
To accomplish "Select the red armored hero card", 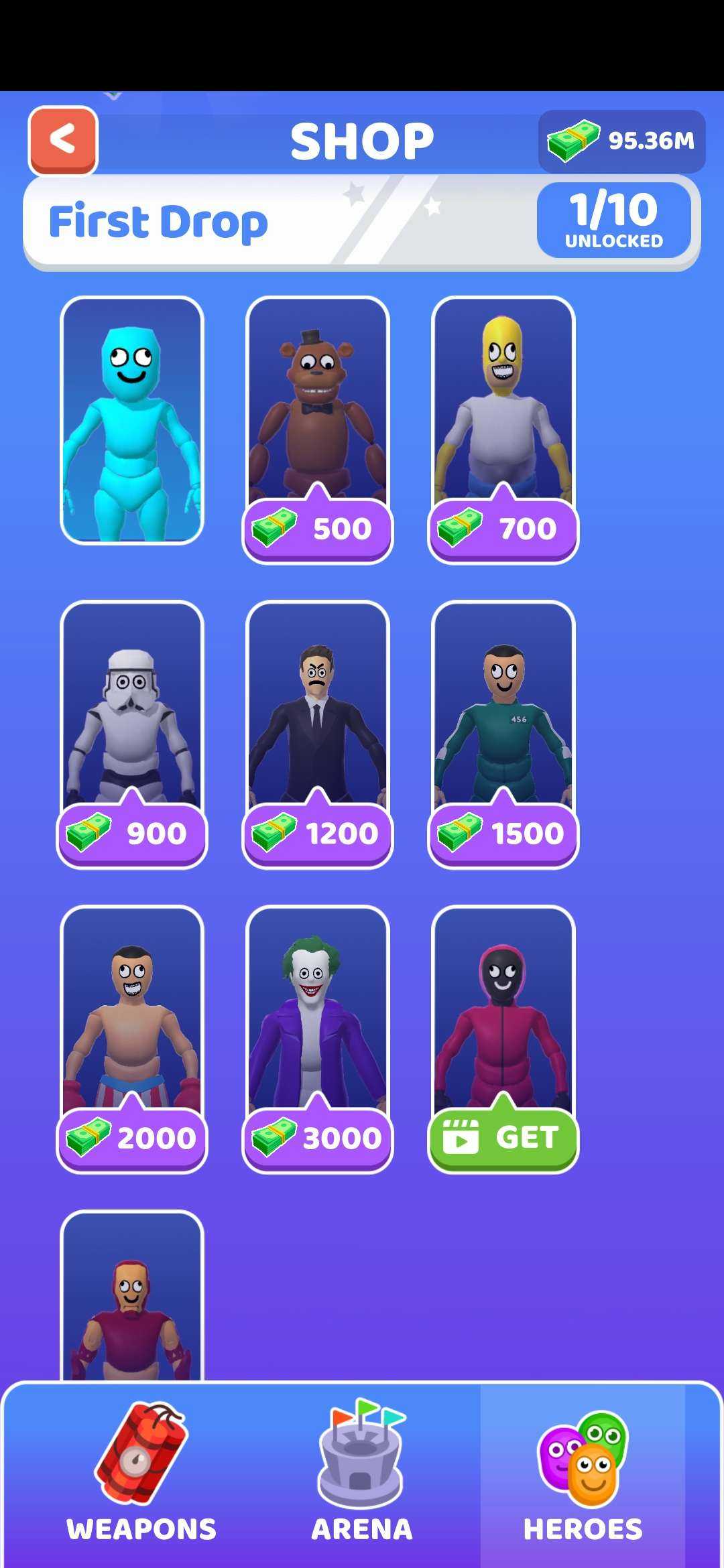I will click(132, 1297).
